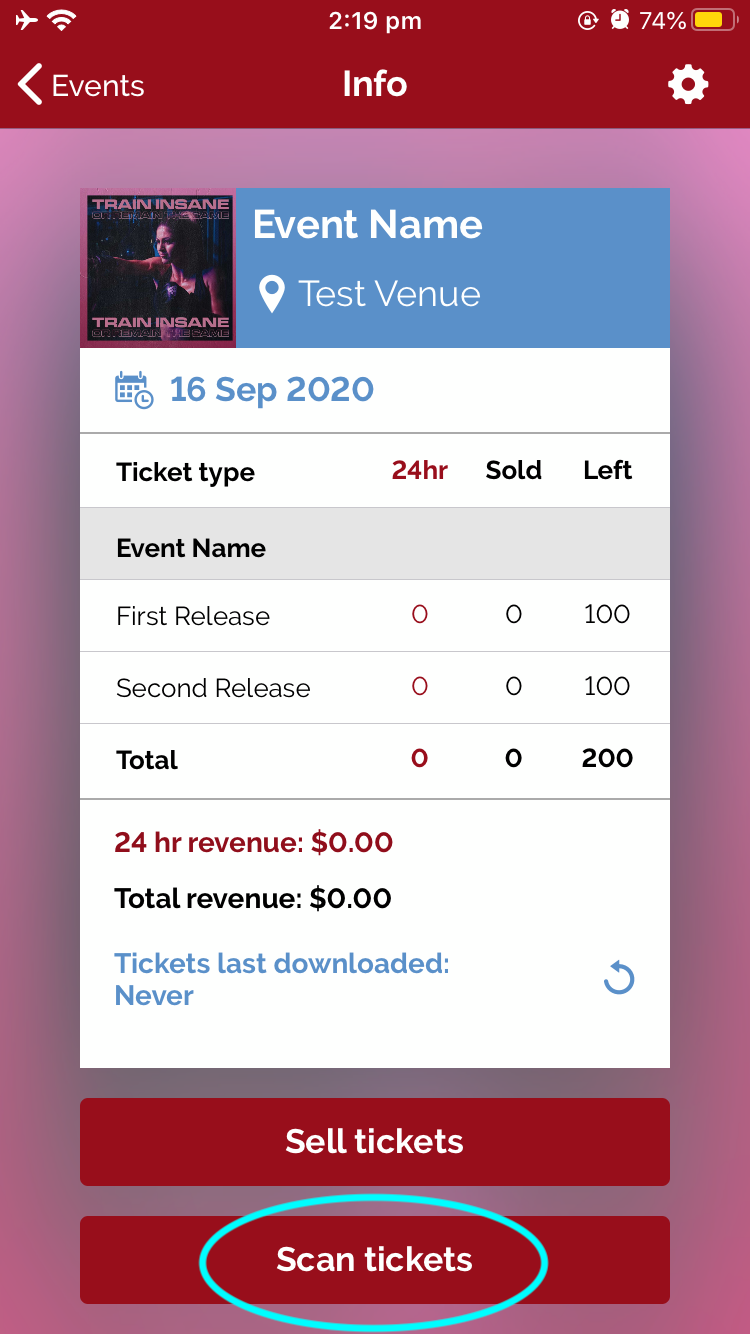This screenshot has height=1334, width=750.
Task: Tap the Sell tickets button
Action: 374,1141
